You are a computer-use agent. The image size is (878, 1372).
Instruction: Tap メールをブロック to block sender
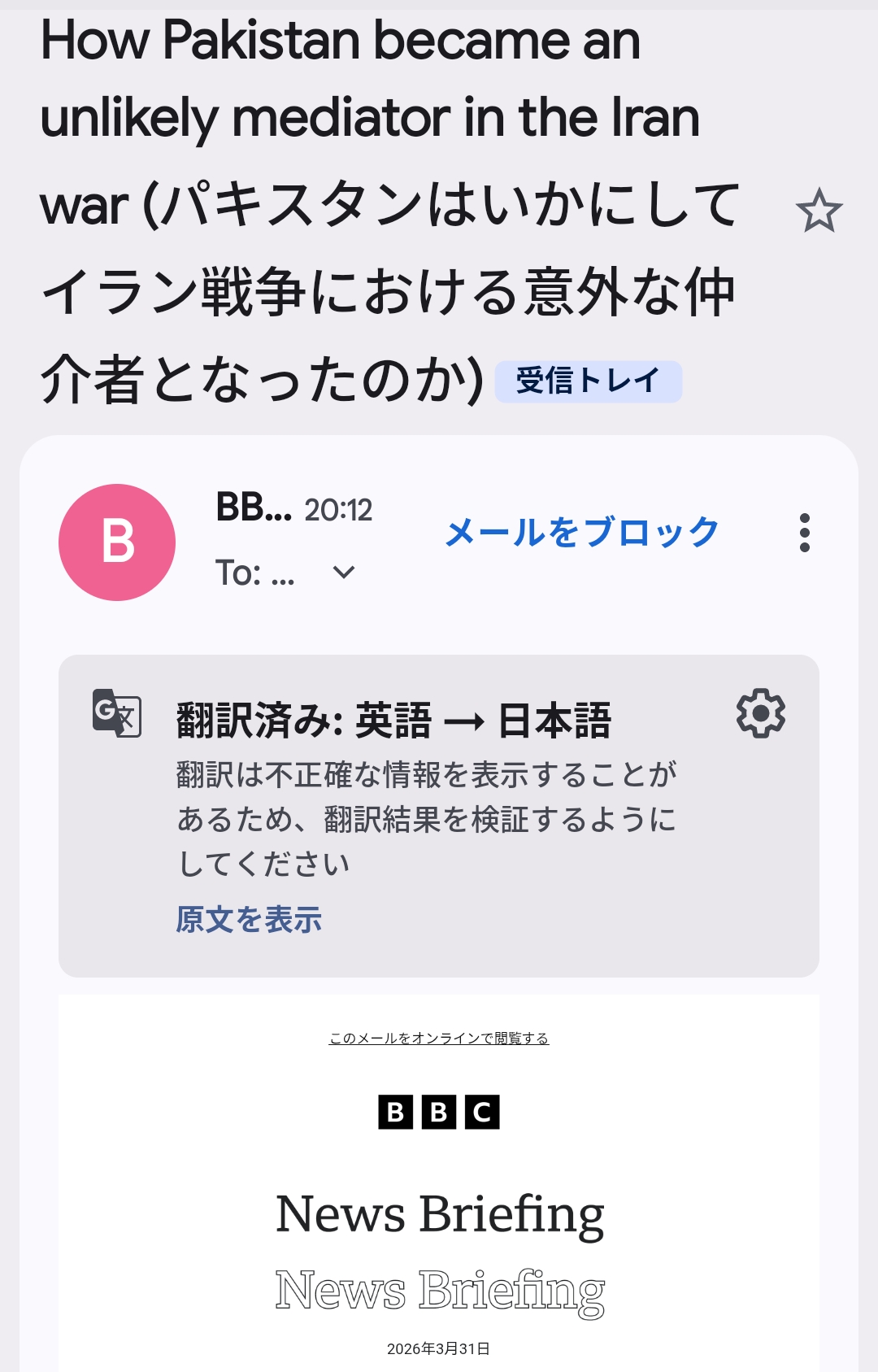tap(582, 533)
